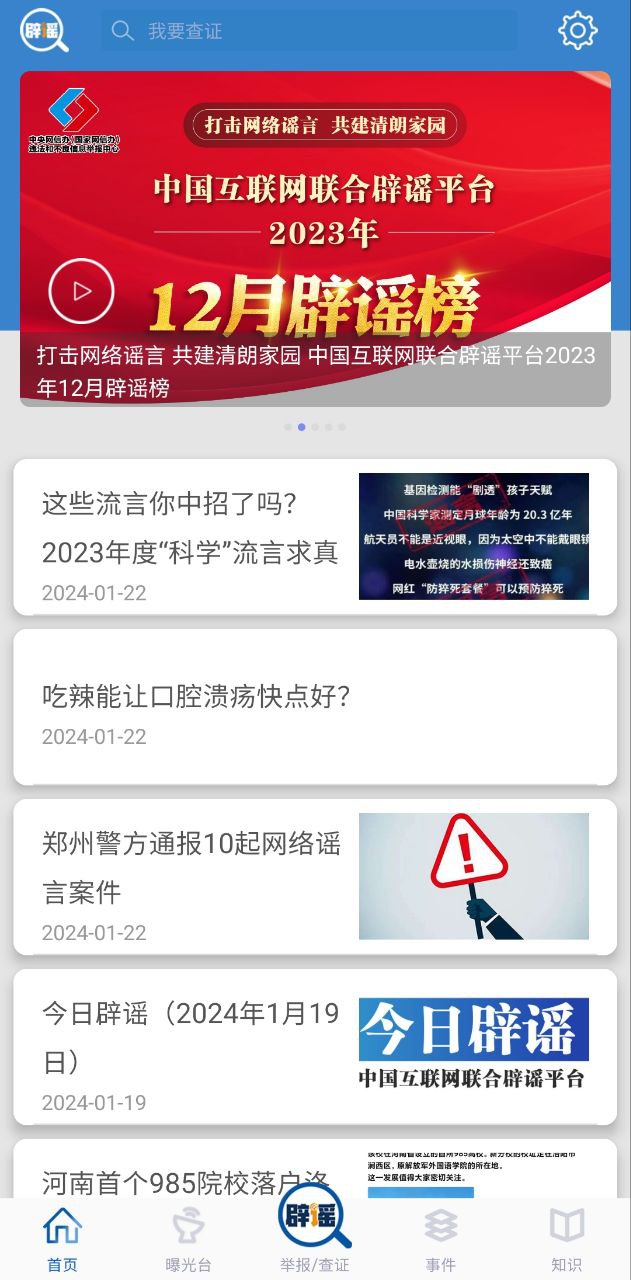Switch to the 曝光台 tab
The width and height of the screenshot is (631, 1280).
pyautogui.click(x=188, y=1240)
